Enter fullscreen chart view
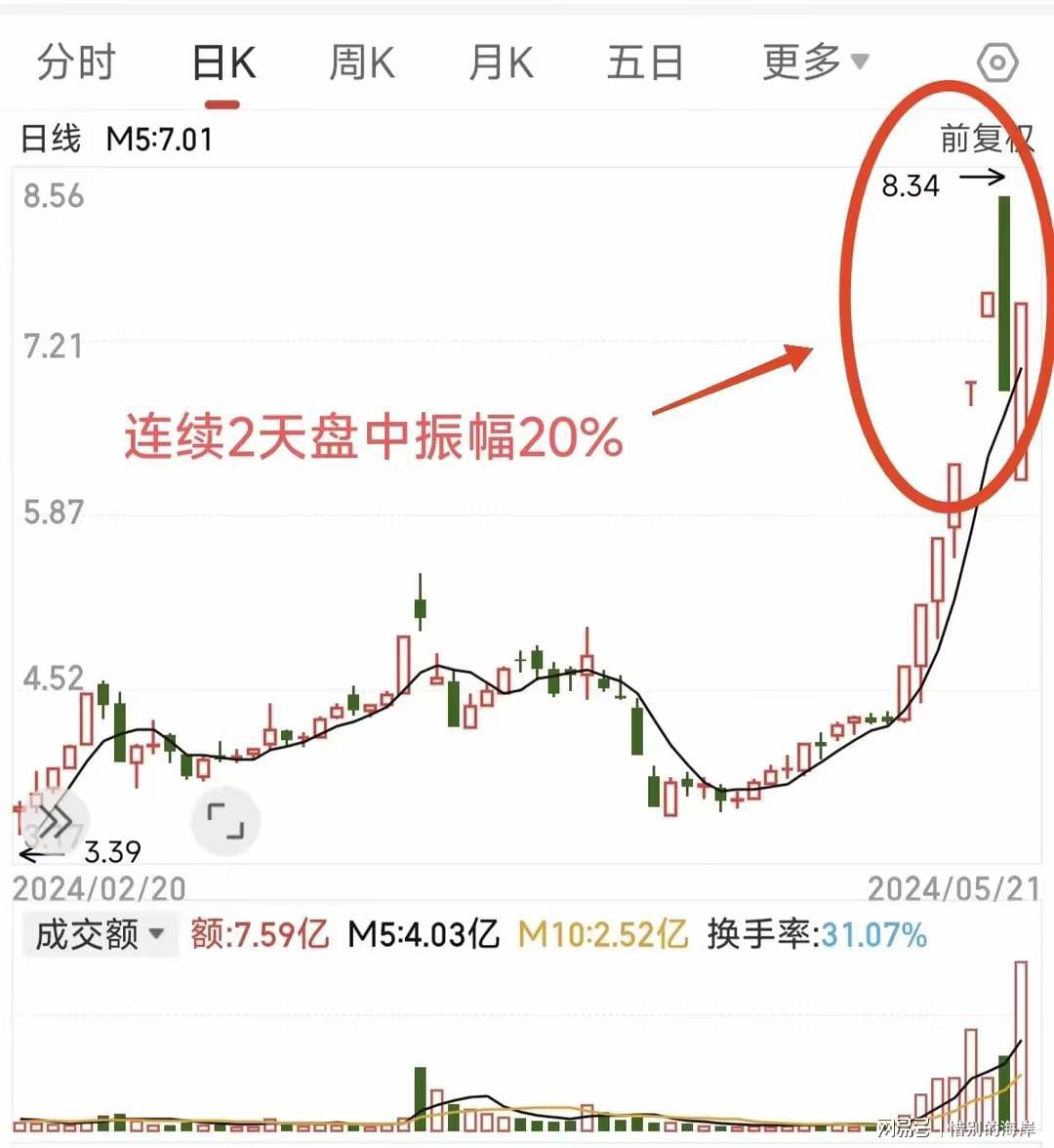Image resolution: width=1054 pixels, height=1148 pixels. (x=225, y=820)
